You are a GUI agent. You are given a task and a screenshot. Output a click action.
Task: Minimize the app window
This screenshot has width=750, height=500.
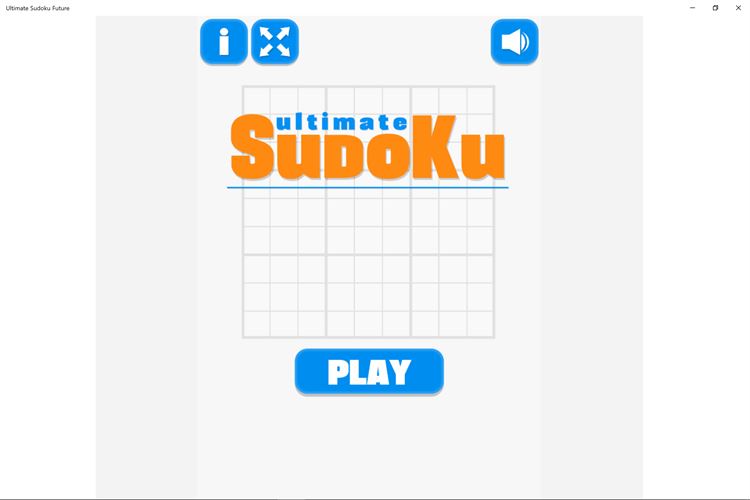(x=692, y=7)
